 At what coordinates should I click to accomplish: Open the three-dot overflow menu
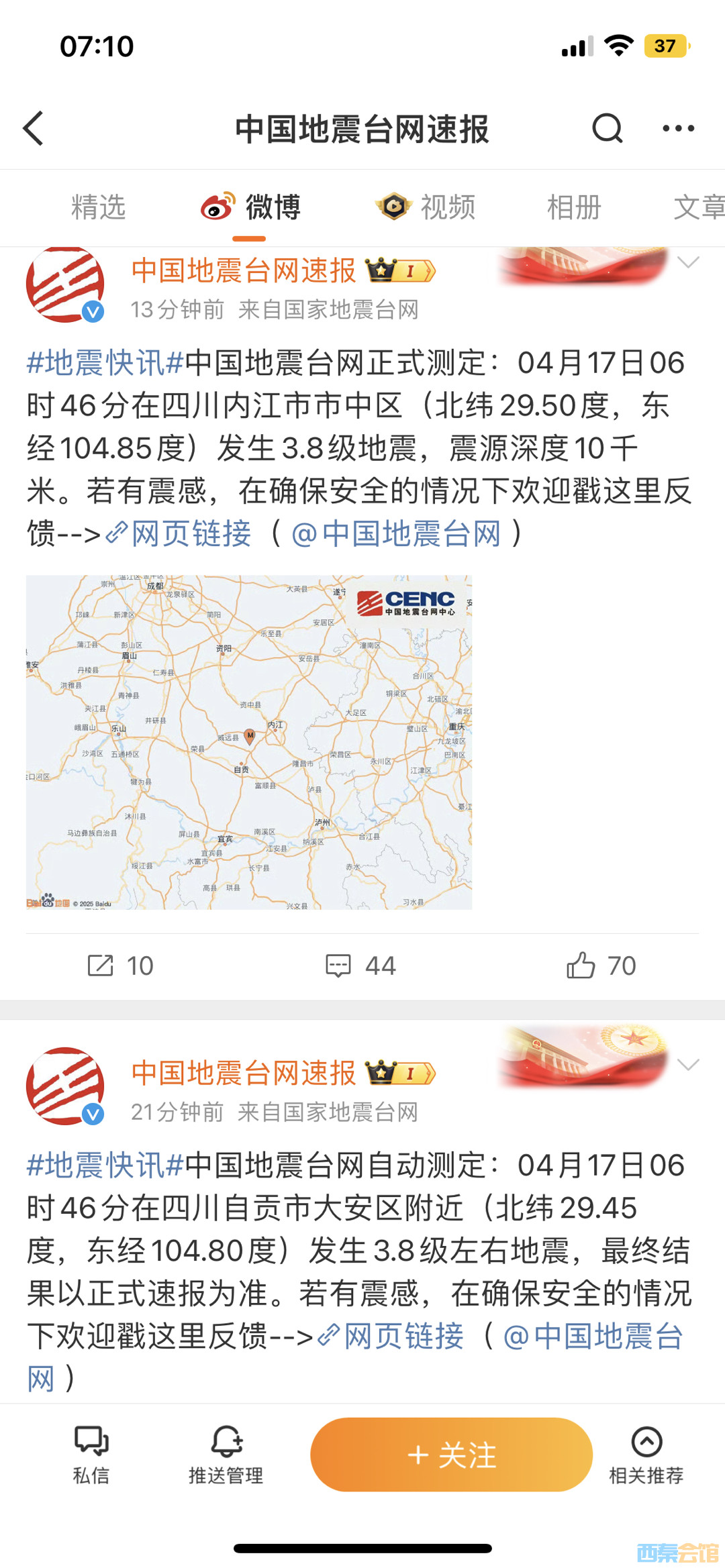(x=678, y=128)
